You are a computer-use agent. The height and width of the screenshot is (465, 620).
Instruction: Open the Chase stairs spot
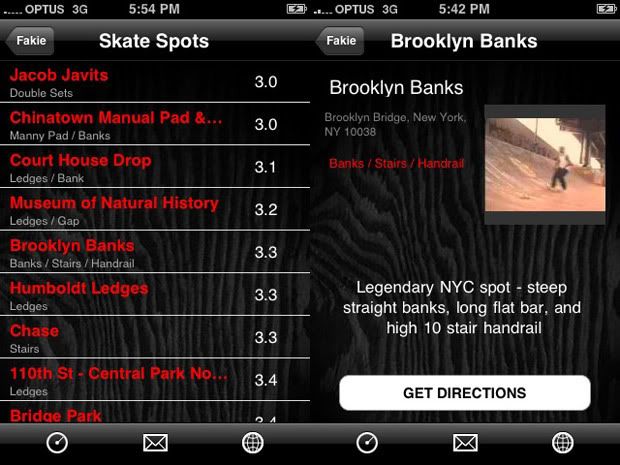point(150,337)
